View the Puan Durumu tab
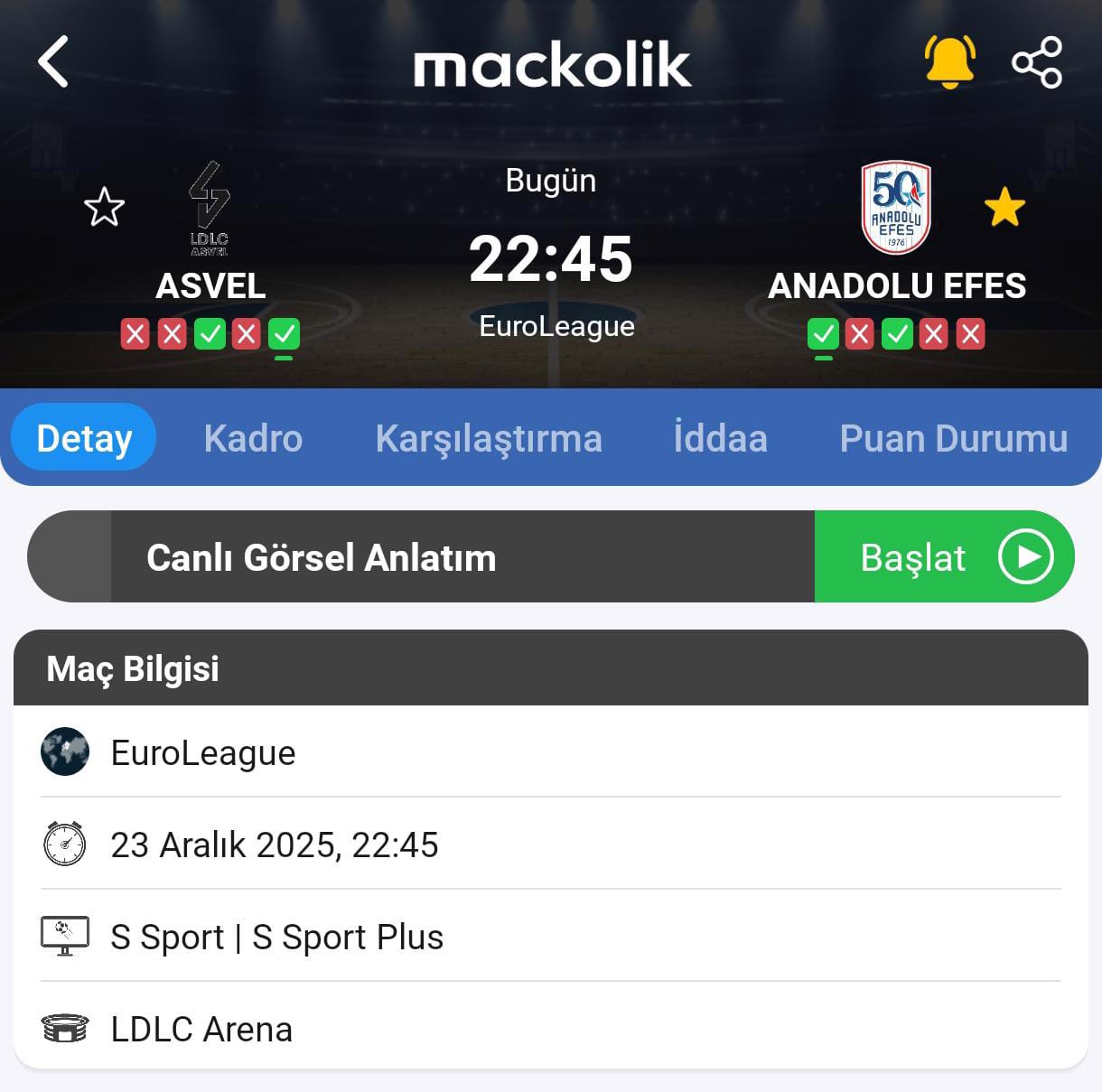Image resolution: width=1102 pixels, height=1092 pixels. [953, 439]
